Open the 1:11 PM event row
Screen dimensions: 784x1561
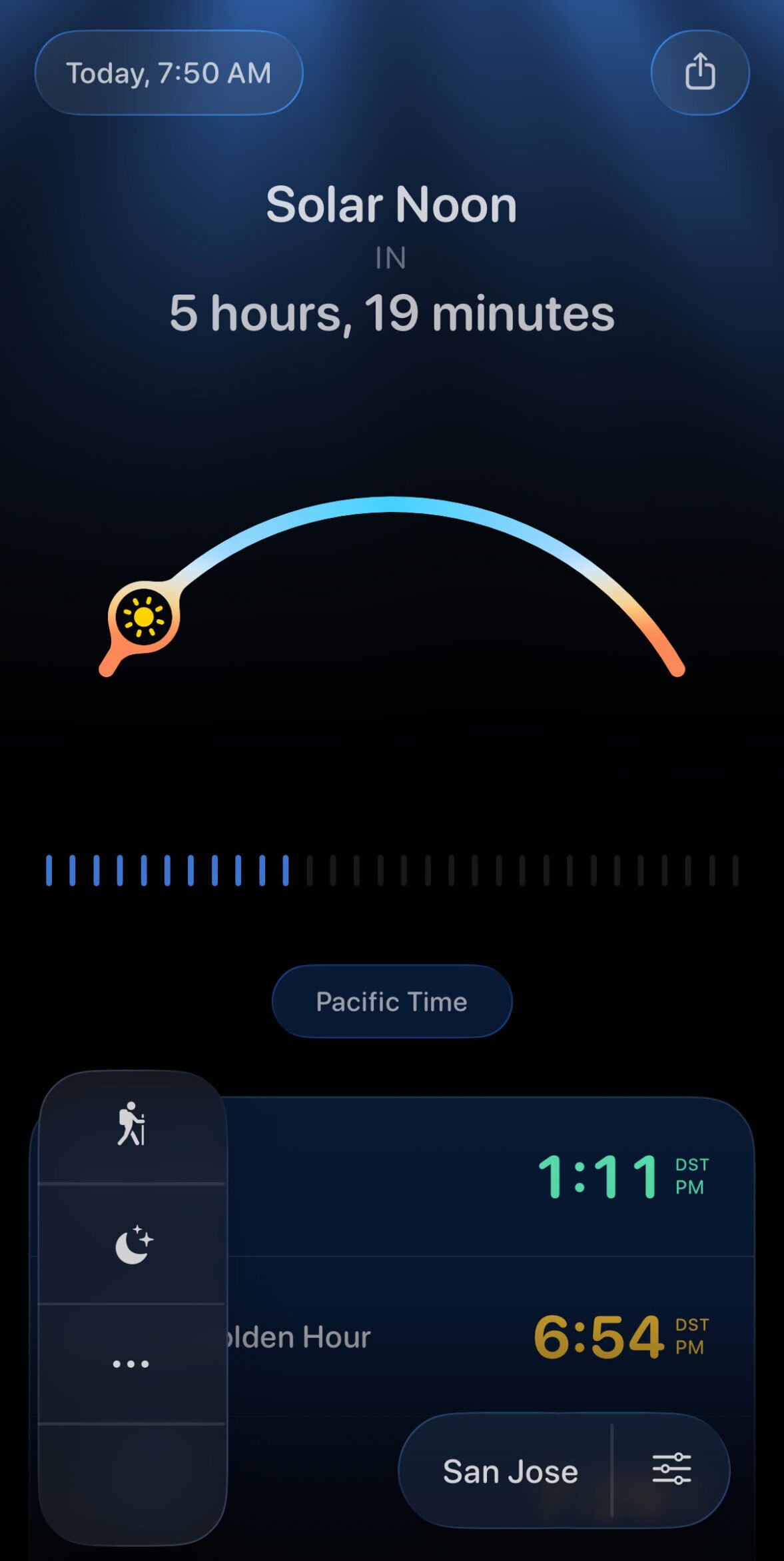point(490,1177)
